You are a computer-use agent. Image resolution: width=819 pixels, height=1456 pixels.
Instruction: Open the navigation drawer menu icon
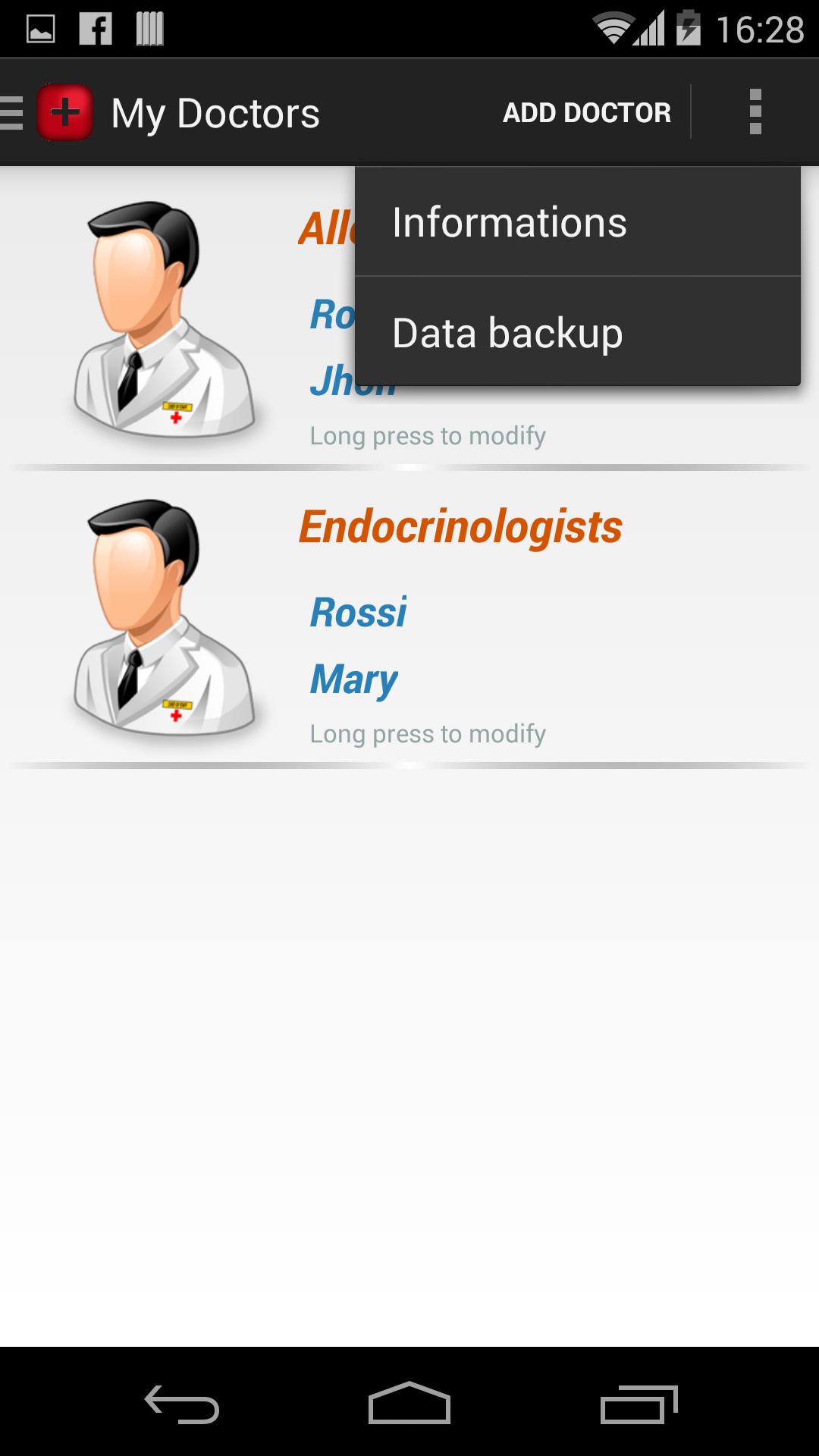(9, 111)
